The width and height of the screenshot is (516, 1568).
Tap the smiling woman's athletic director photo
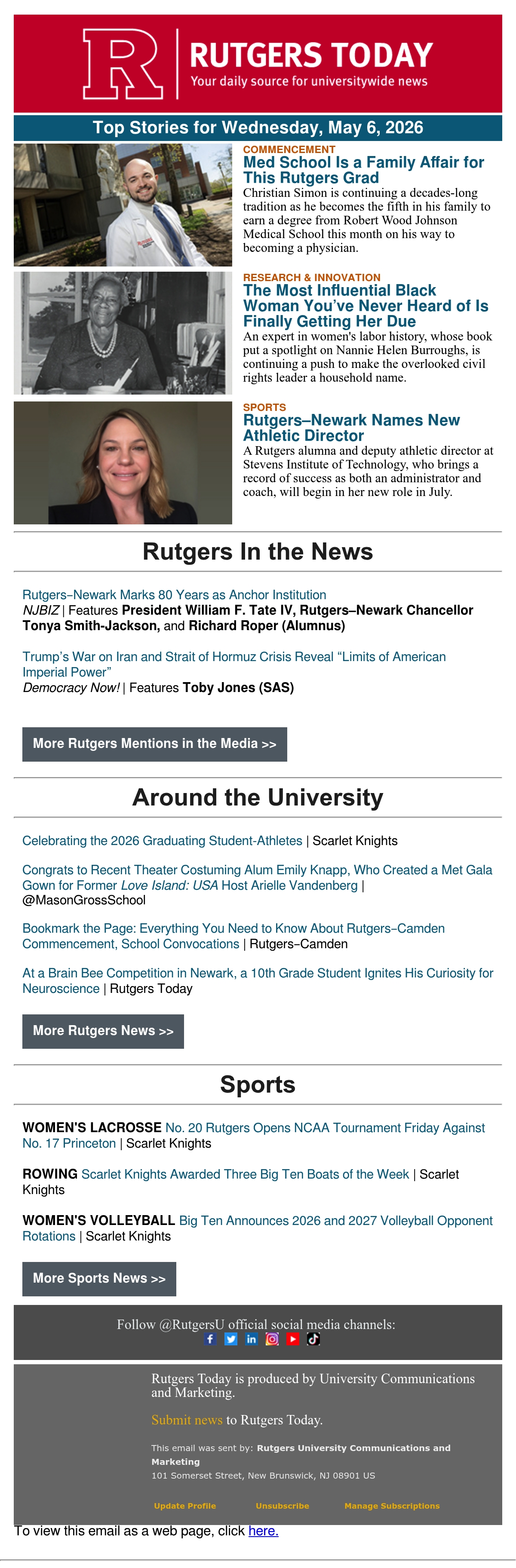click(123, 462)
